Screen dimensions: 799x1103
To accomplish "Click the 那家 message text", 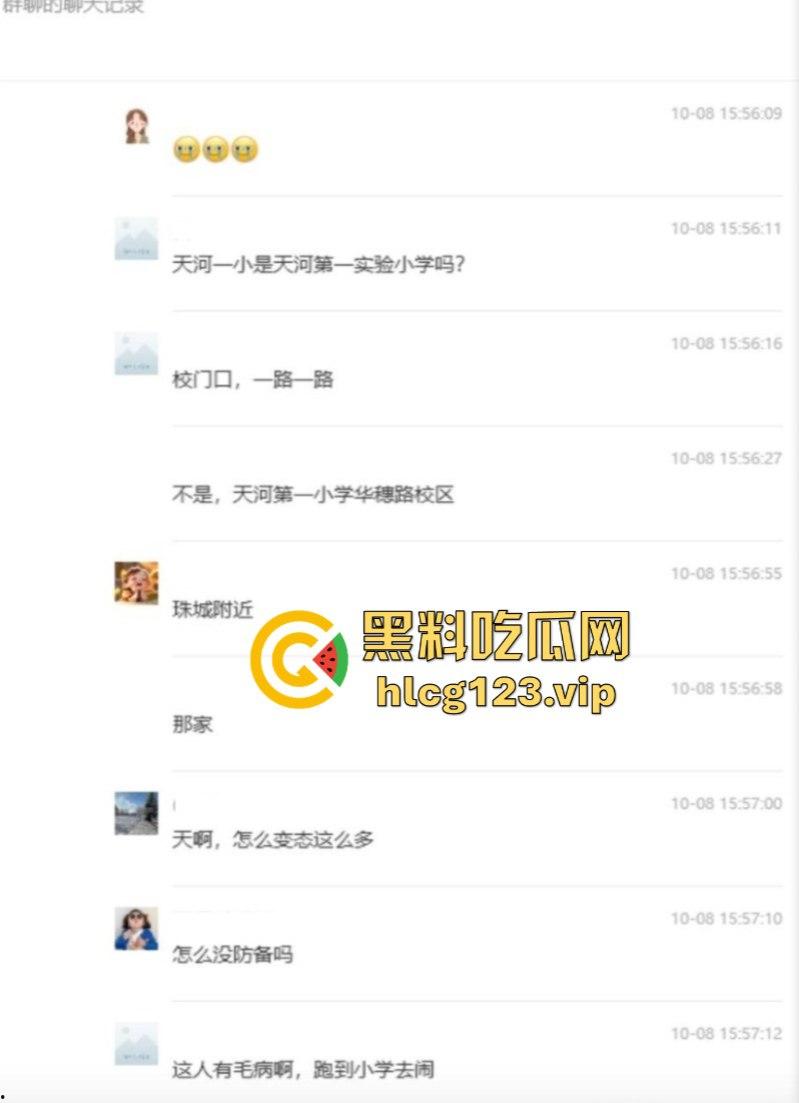I will tap(190, 724).
